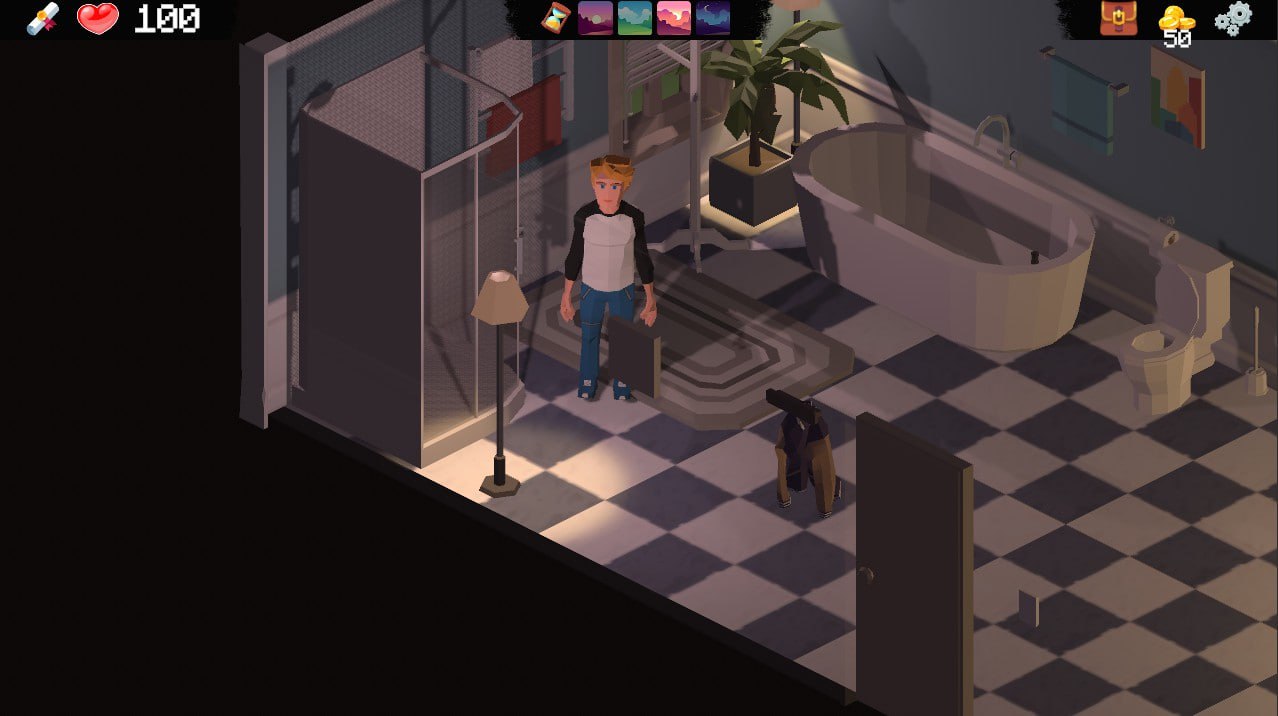
Task: Open the settings gear
Action: (x=1232, y=18)
